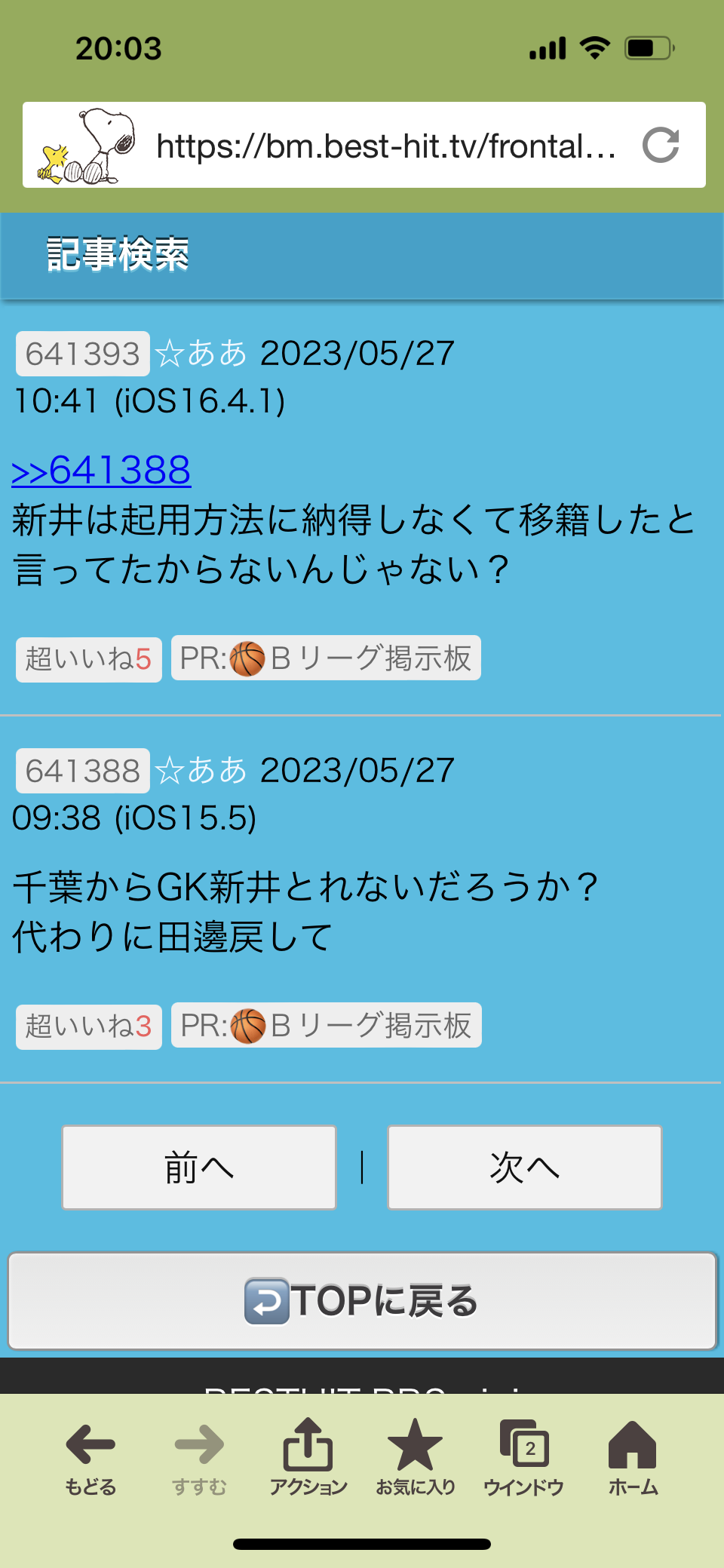Reload the page with the refresh icon

click(661, 146)
